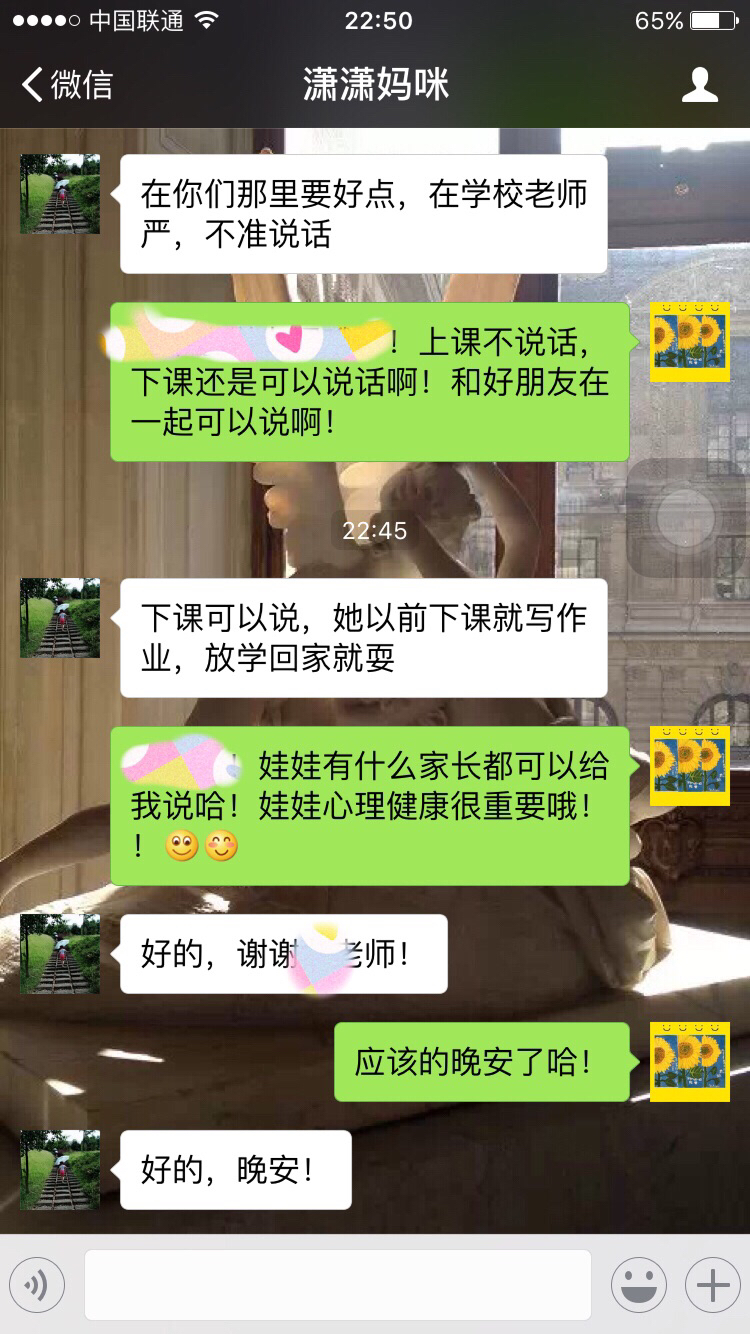Screen dimensions: 750x1334
Task: Open the plus attachments menu
Action: pyautogui.click(x=713, y=1285)
